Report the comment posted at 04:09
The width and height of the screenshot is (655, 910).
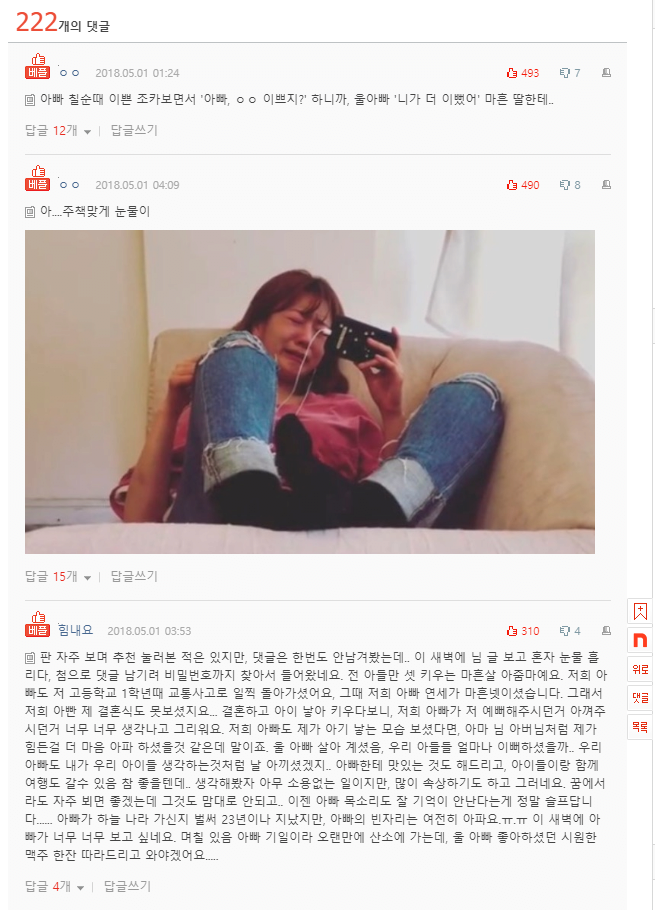pos(606,185)
